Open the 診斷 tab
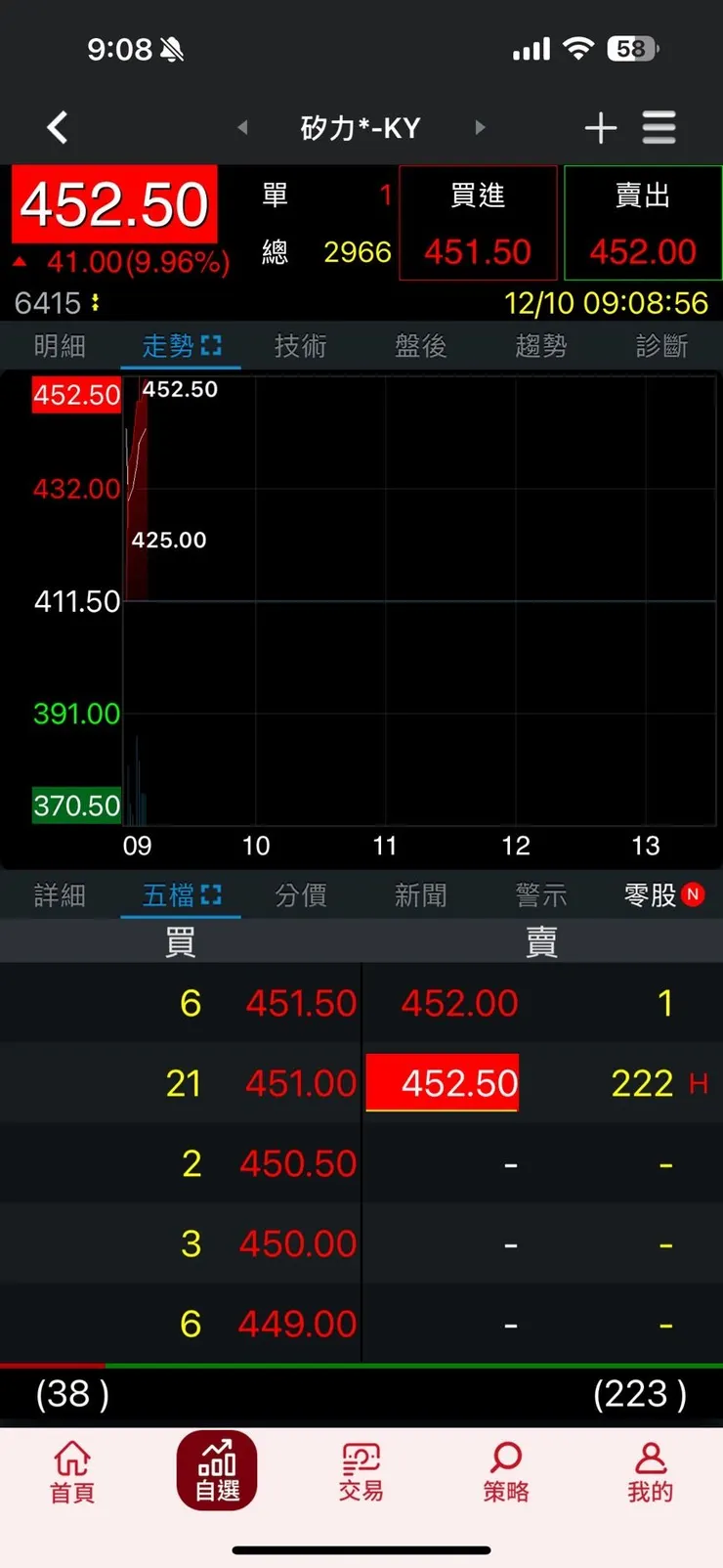 click(661, 346)
